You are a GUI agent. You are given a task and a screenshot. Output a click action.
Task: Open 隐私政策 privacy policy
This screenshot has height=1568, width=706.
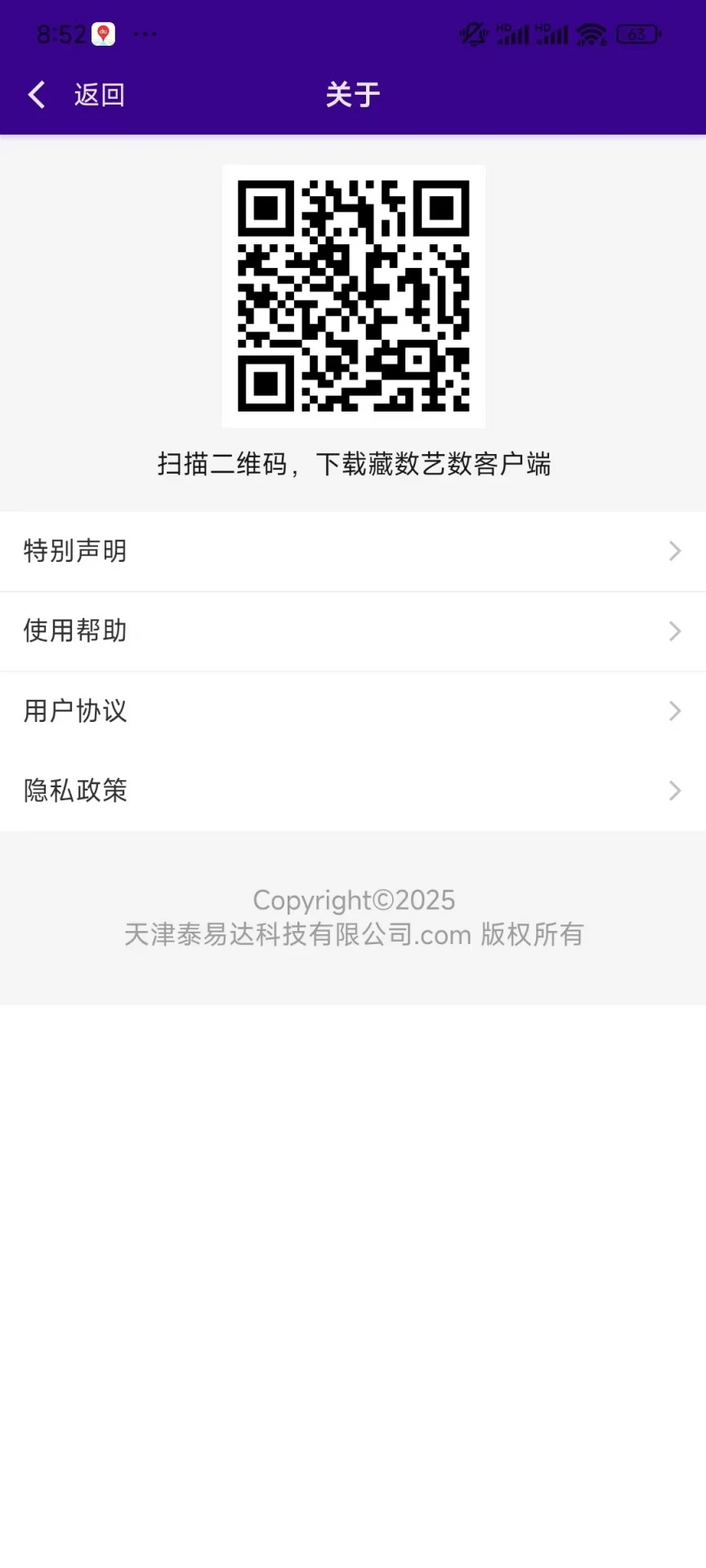[x=352, y=791]
